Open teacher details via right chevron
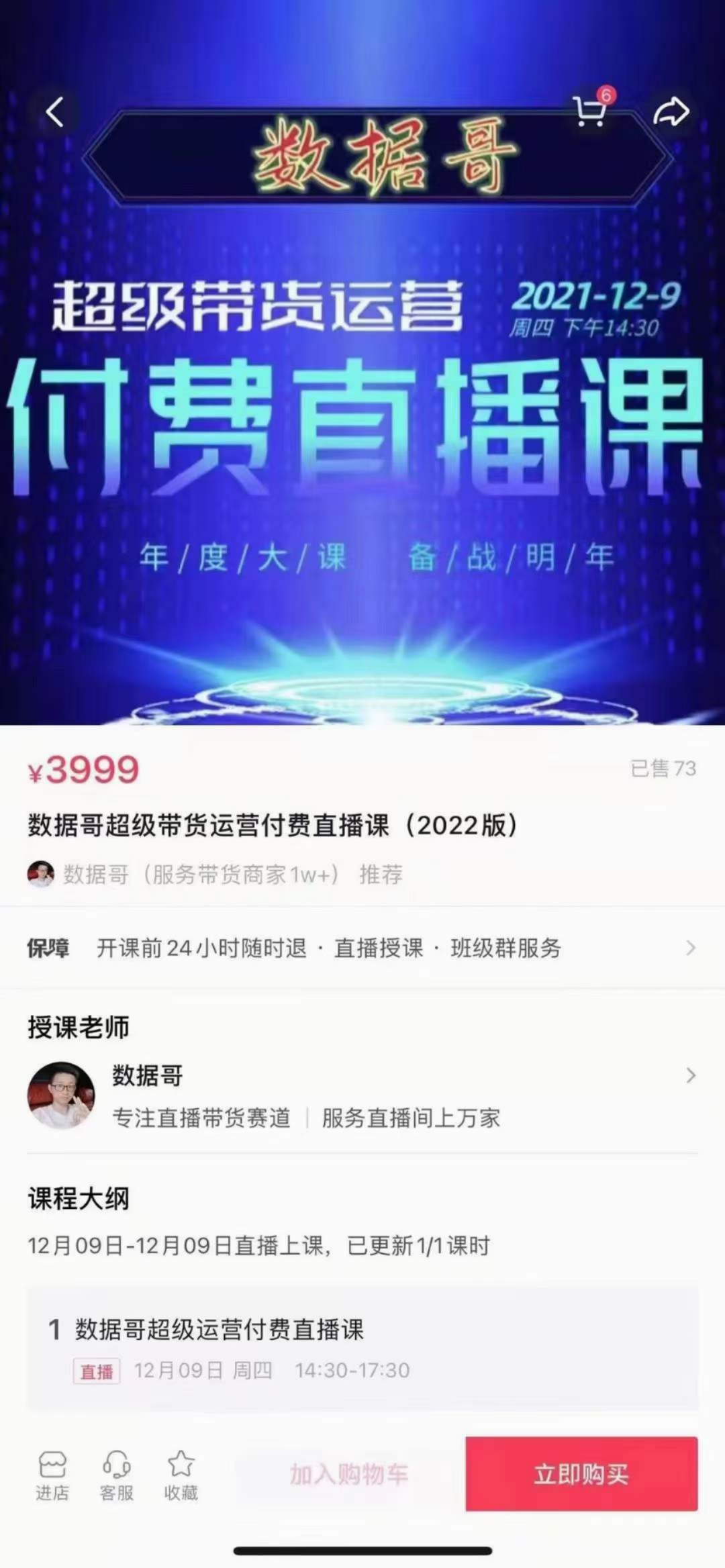Viewport: 725px width, 1568px height. (689, 1075)
